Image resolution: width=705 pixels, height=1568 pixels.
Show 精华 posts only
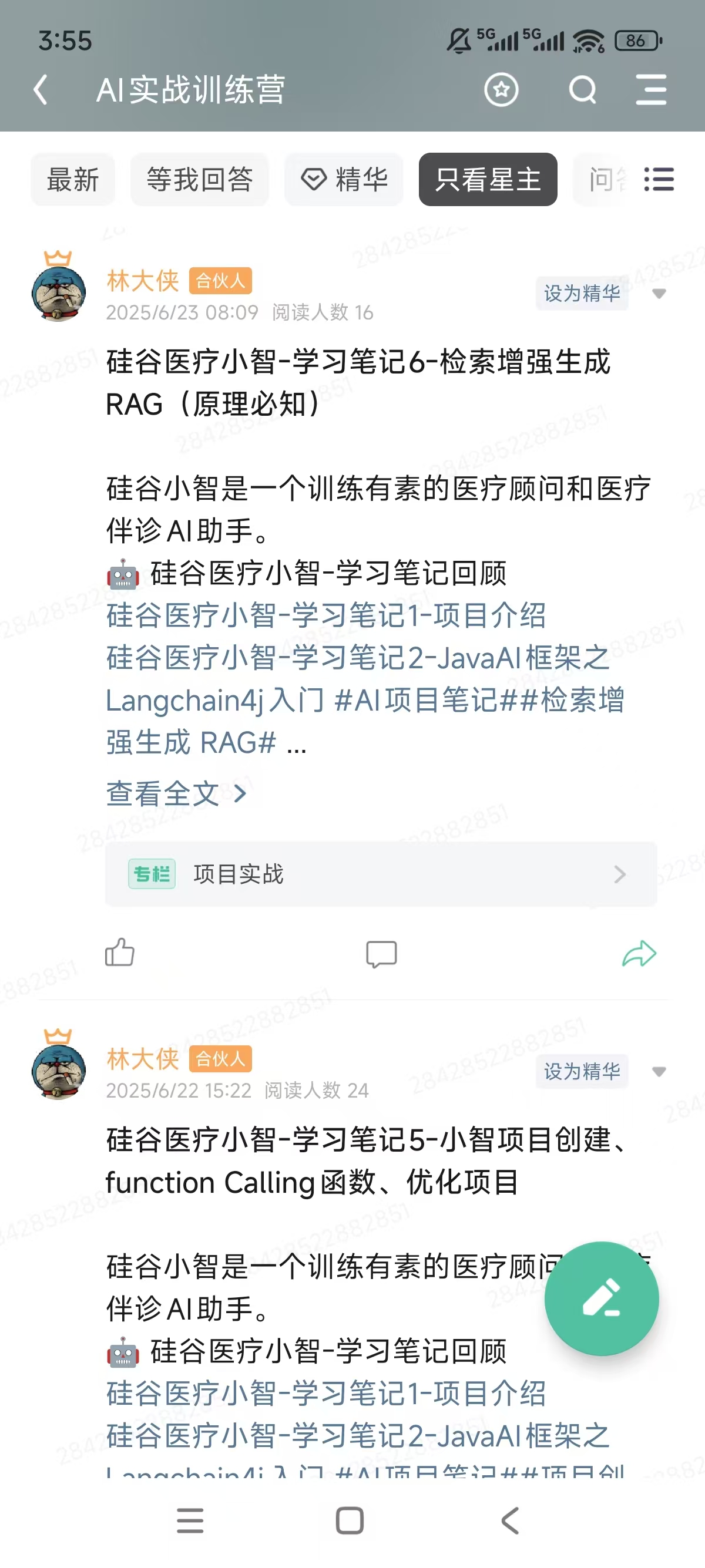point(344,180)
